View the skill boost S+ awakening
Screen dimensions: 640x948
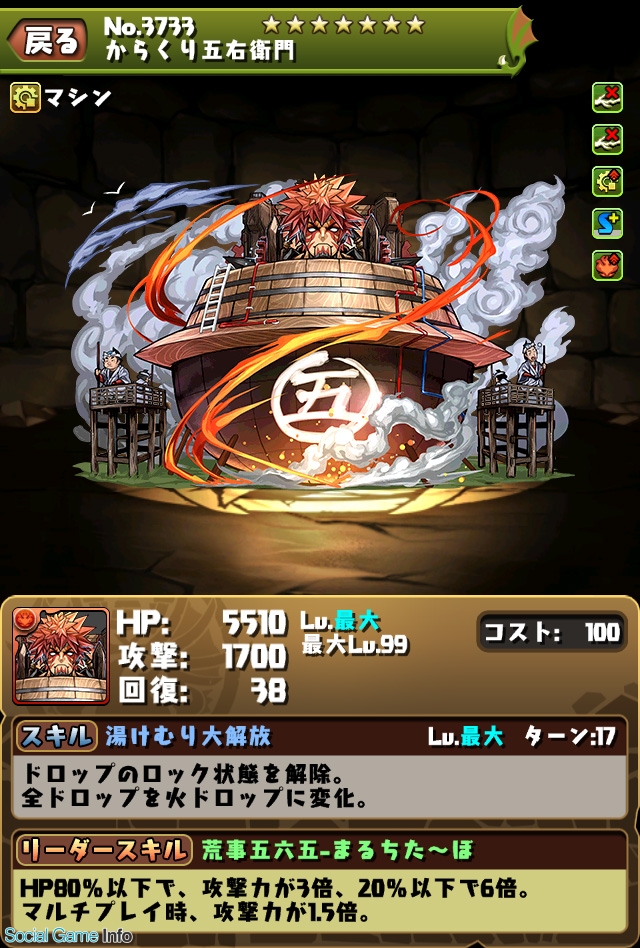coord(606,224)
